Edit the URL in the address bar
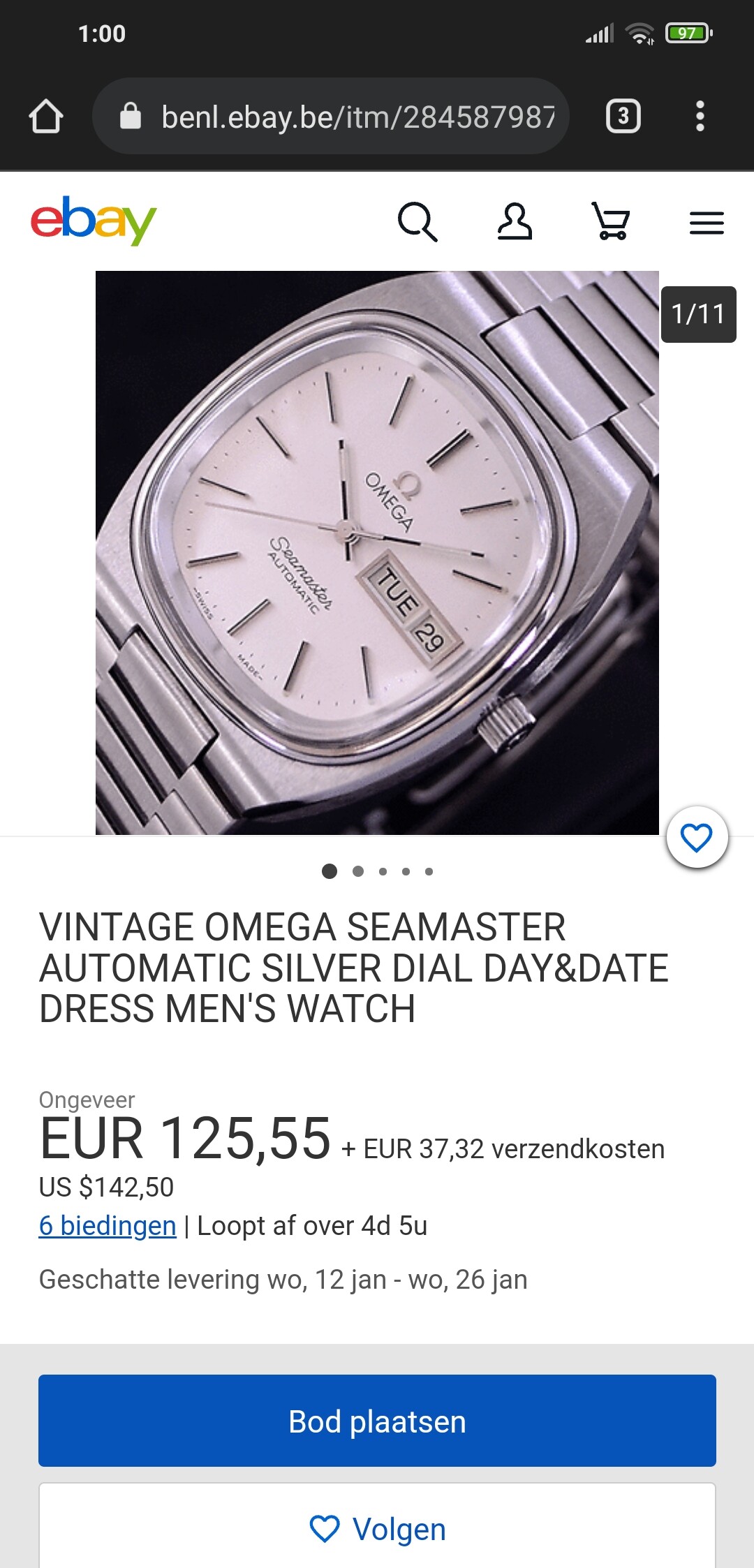The image size is (754, 1568). (331, 116)
